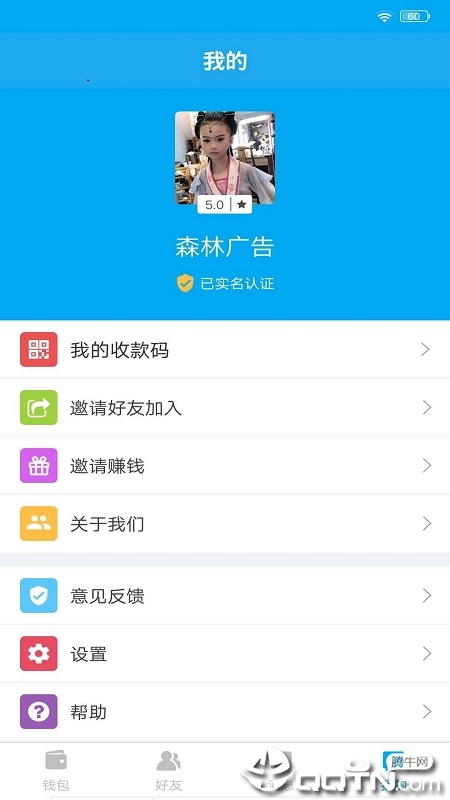Switch to the 钱包 tab
450x800 pixels.
(x=56, y=771)
